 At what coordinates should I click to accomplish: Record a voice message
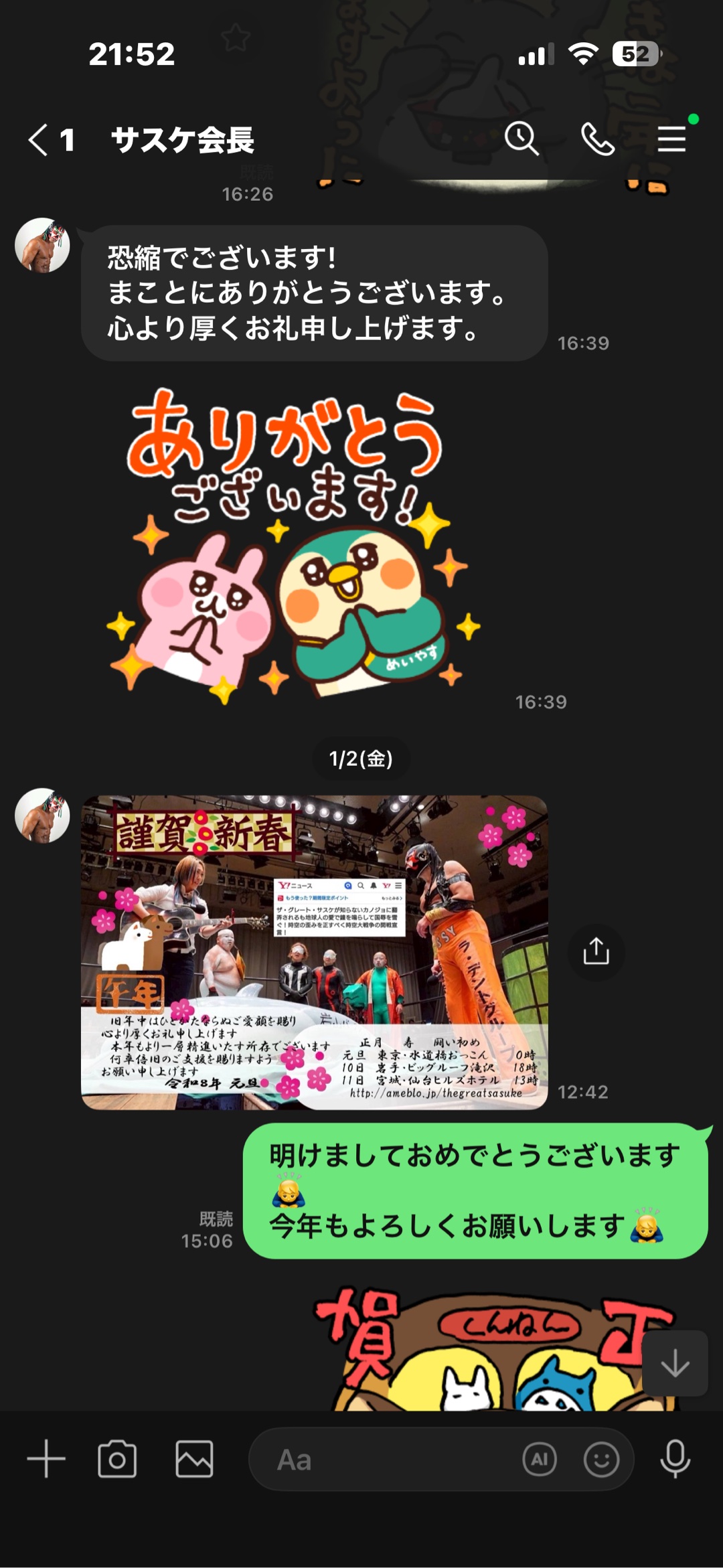[675, 1459]
